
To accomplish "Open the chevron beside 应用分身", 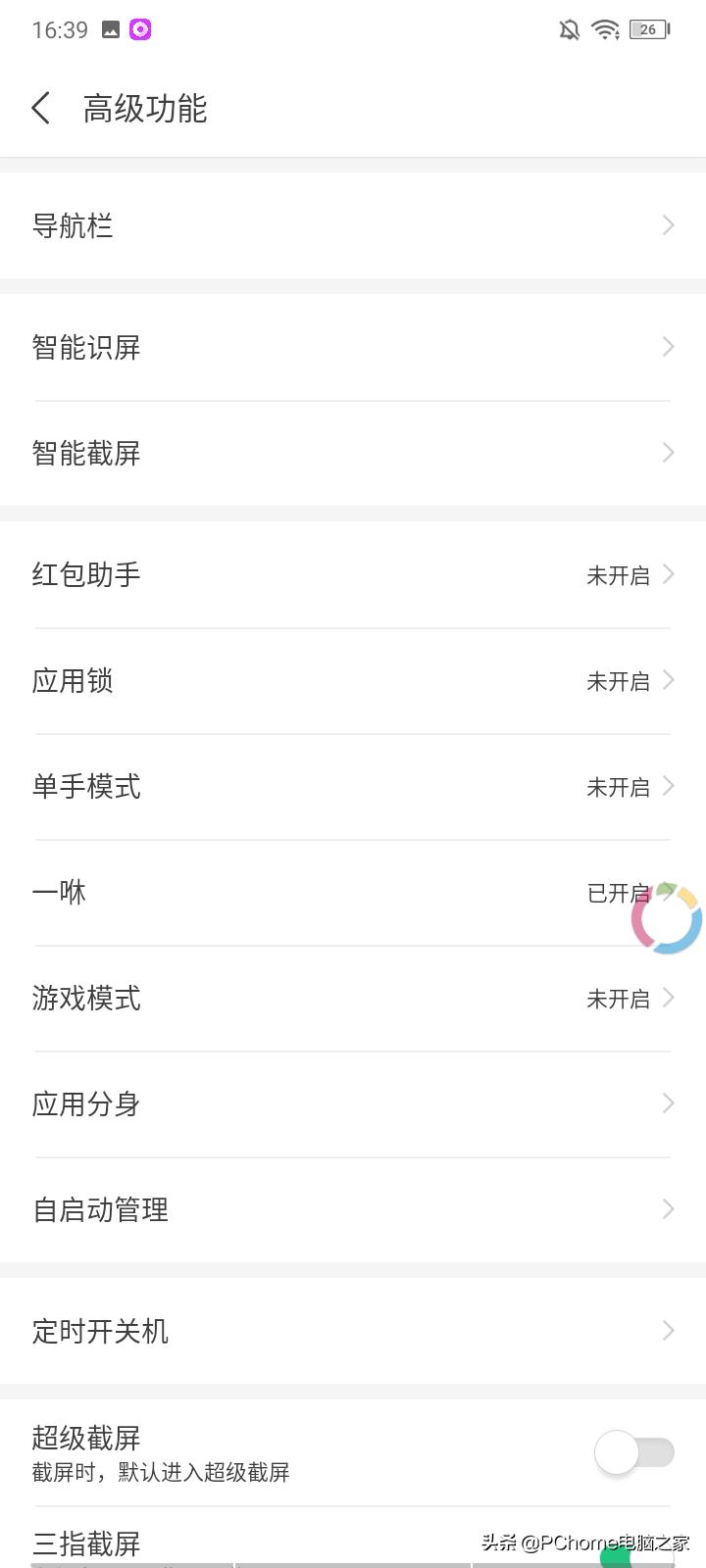I will 668,1103.
